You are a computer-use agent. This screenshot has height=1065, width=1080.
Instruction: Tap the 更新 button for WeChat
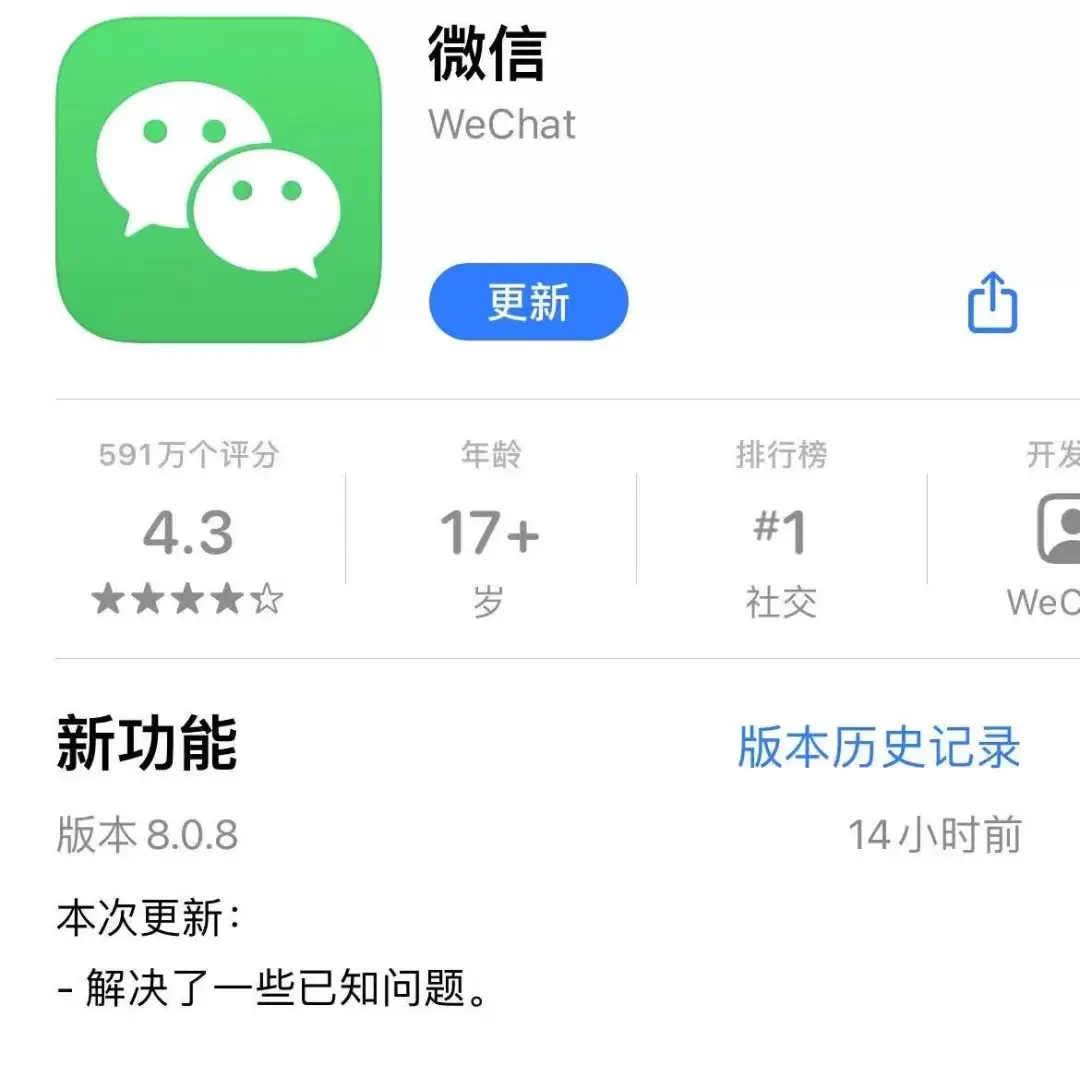pyautogui.click(x=528, y=302)
